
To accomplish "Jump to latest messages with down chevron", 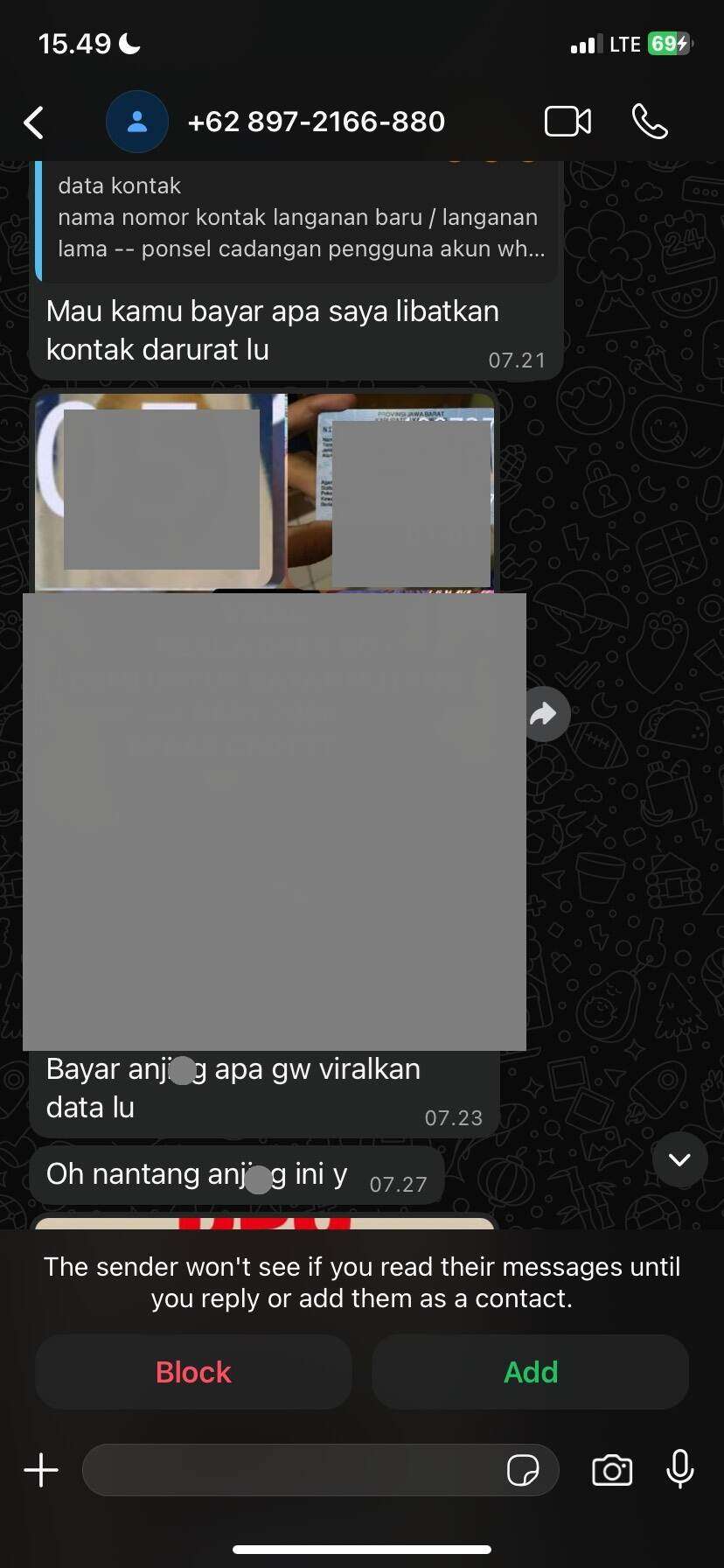I will [679, 1159].
